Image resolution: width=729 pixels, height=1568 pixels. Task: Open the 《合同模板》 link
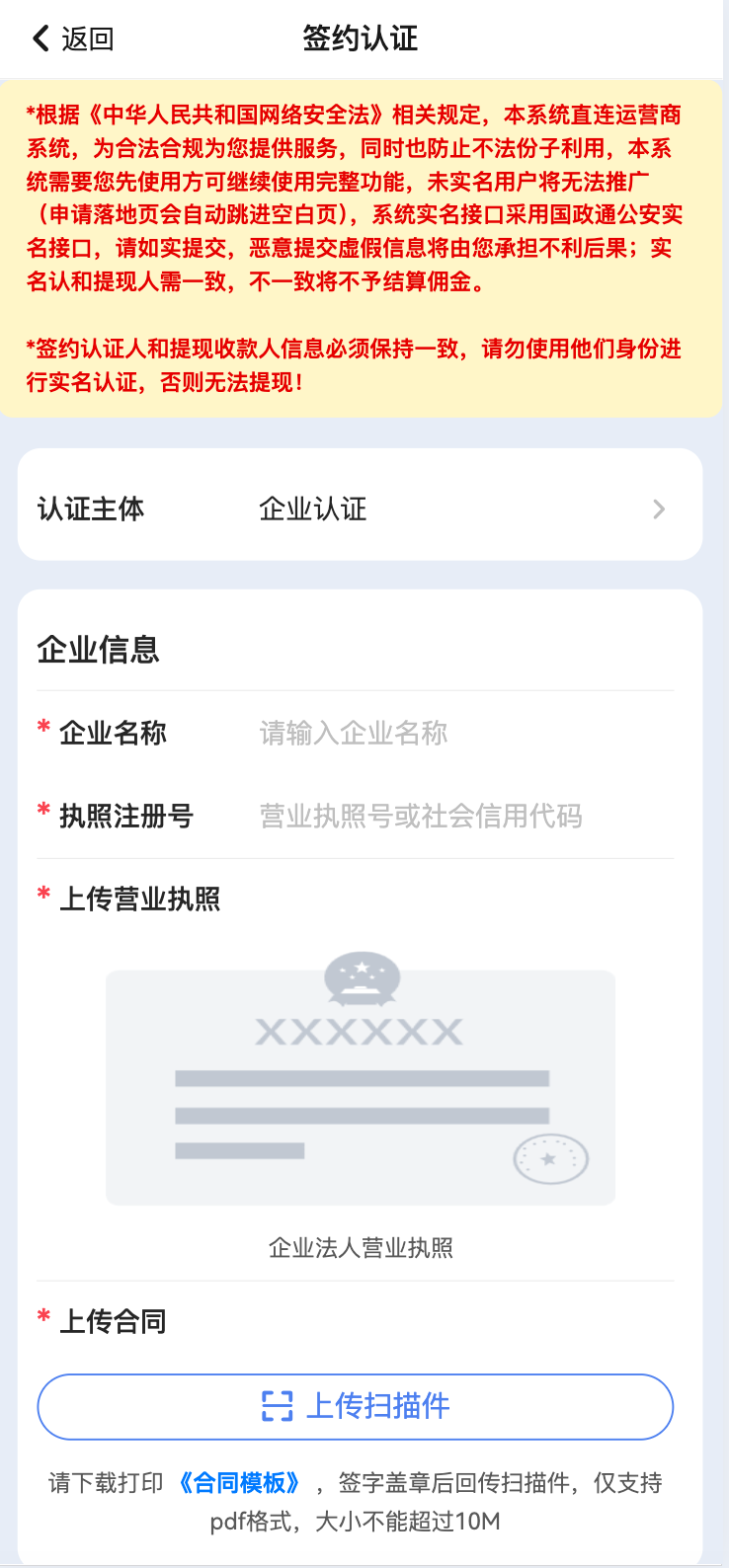coord(239,1483)
